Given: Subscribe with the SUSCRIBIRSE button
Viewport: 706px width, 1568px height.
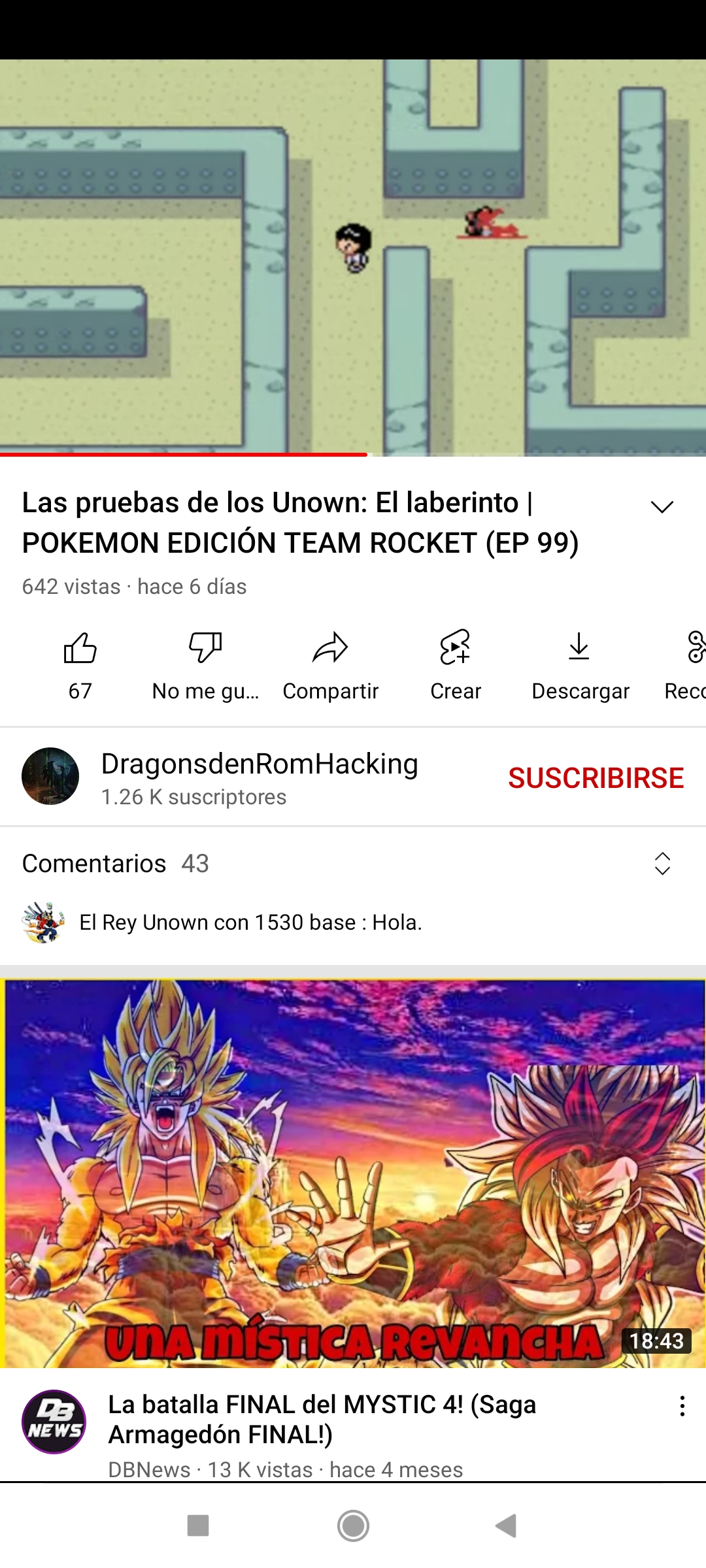Looking at the screenshot, I should 596,778.
